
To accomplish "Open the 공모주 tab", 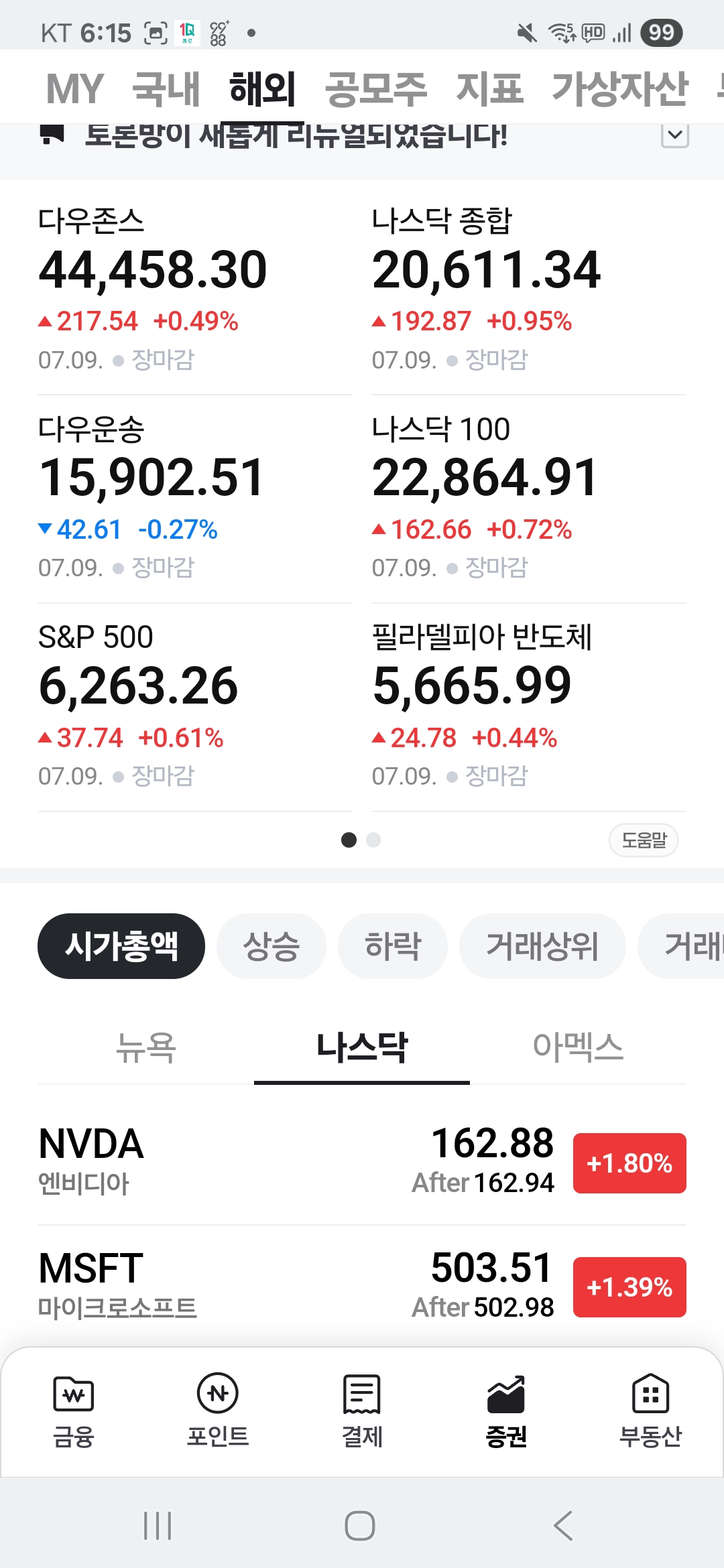I will coord(375,88).
